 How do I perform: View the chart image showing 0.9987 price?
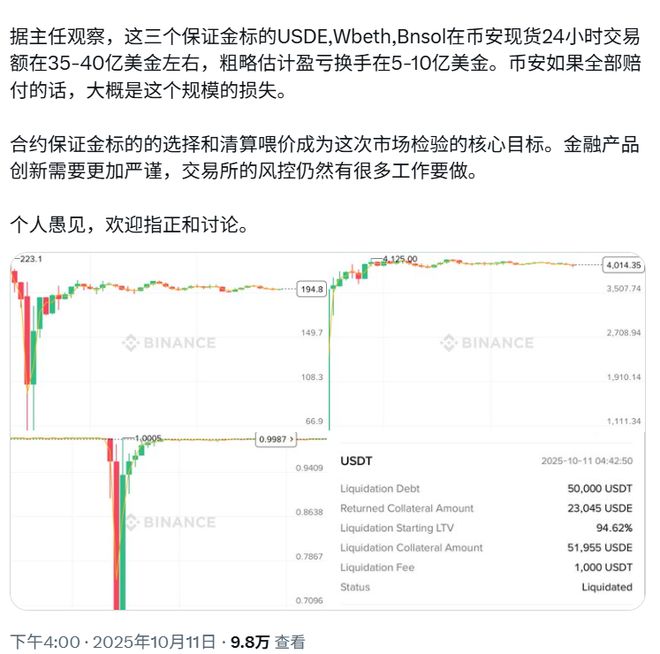[168, 522]
